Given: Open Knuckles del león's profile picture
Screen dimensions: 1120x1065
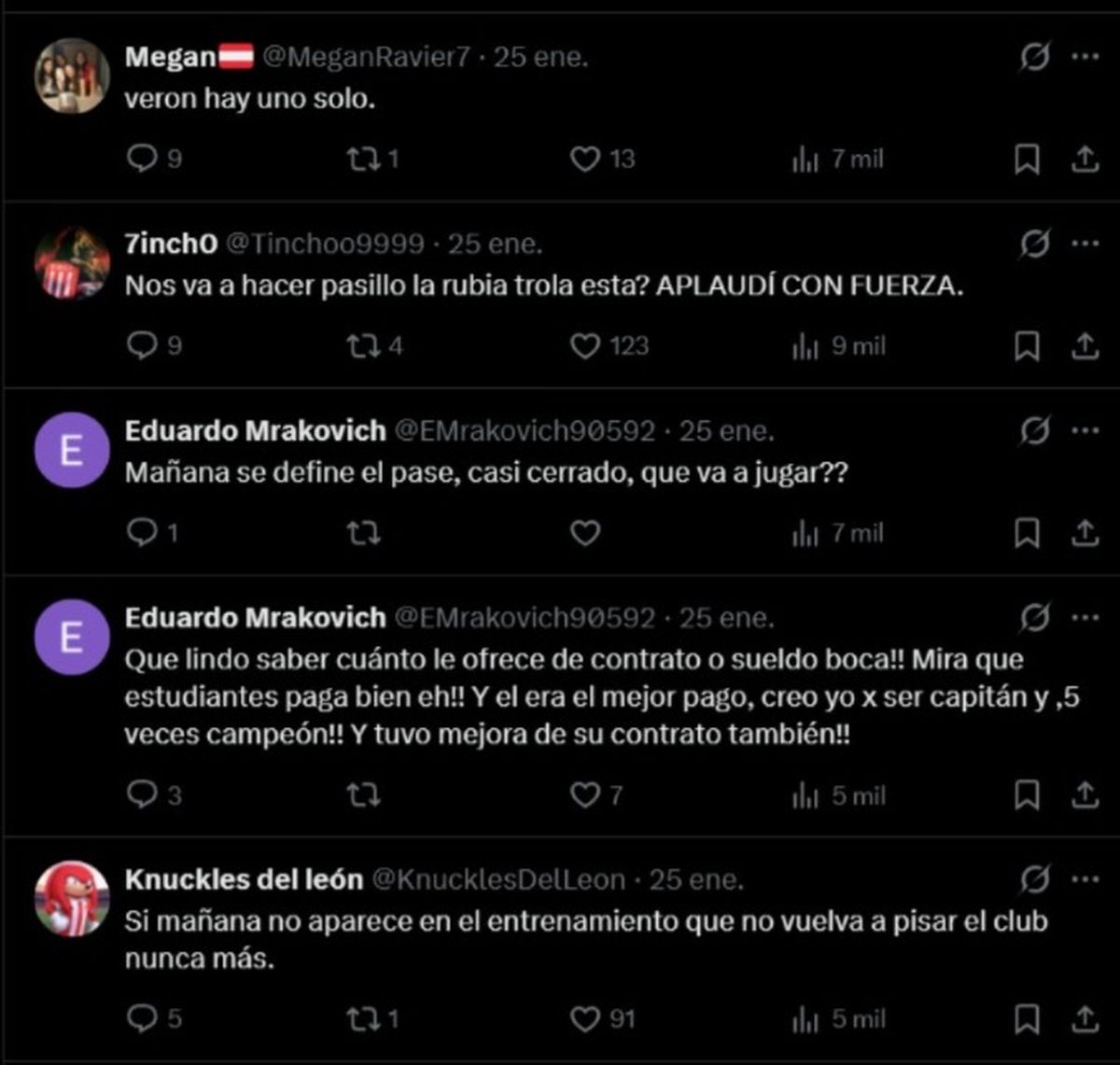Looking at the screenshot, I should (x=72, y=899).
